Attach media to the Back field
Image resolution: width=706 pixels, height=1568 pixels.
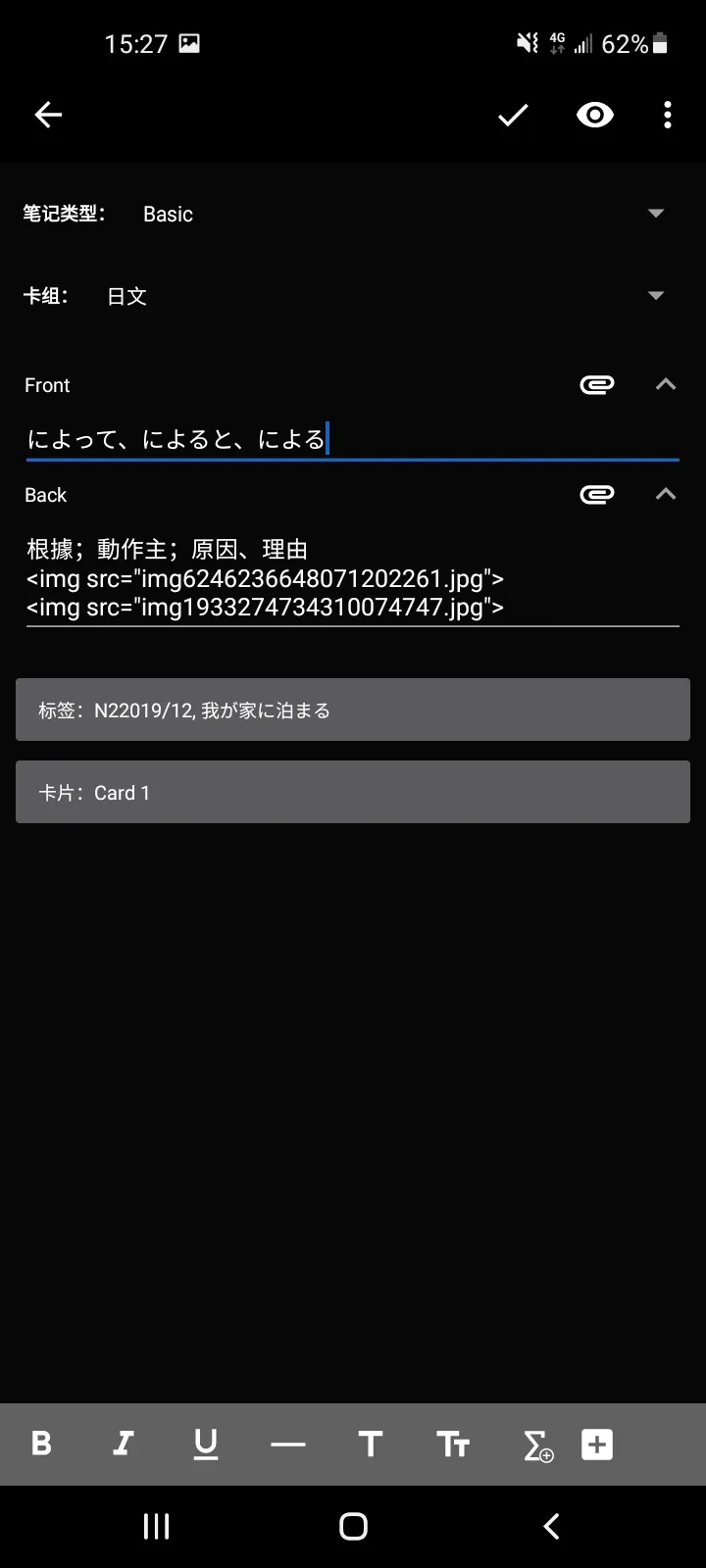coord(597,495)
